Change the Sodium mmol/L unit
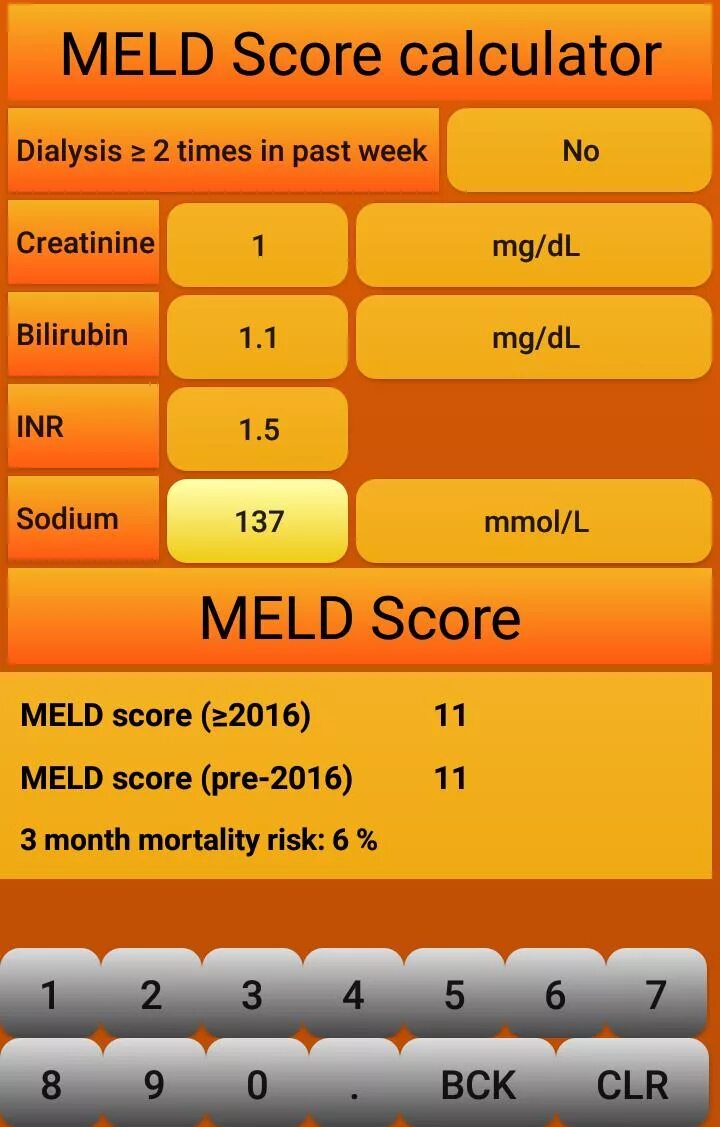The image size is (720, 1127). pyautogui.click(x=534, y=521)
